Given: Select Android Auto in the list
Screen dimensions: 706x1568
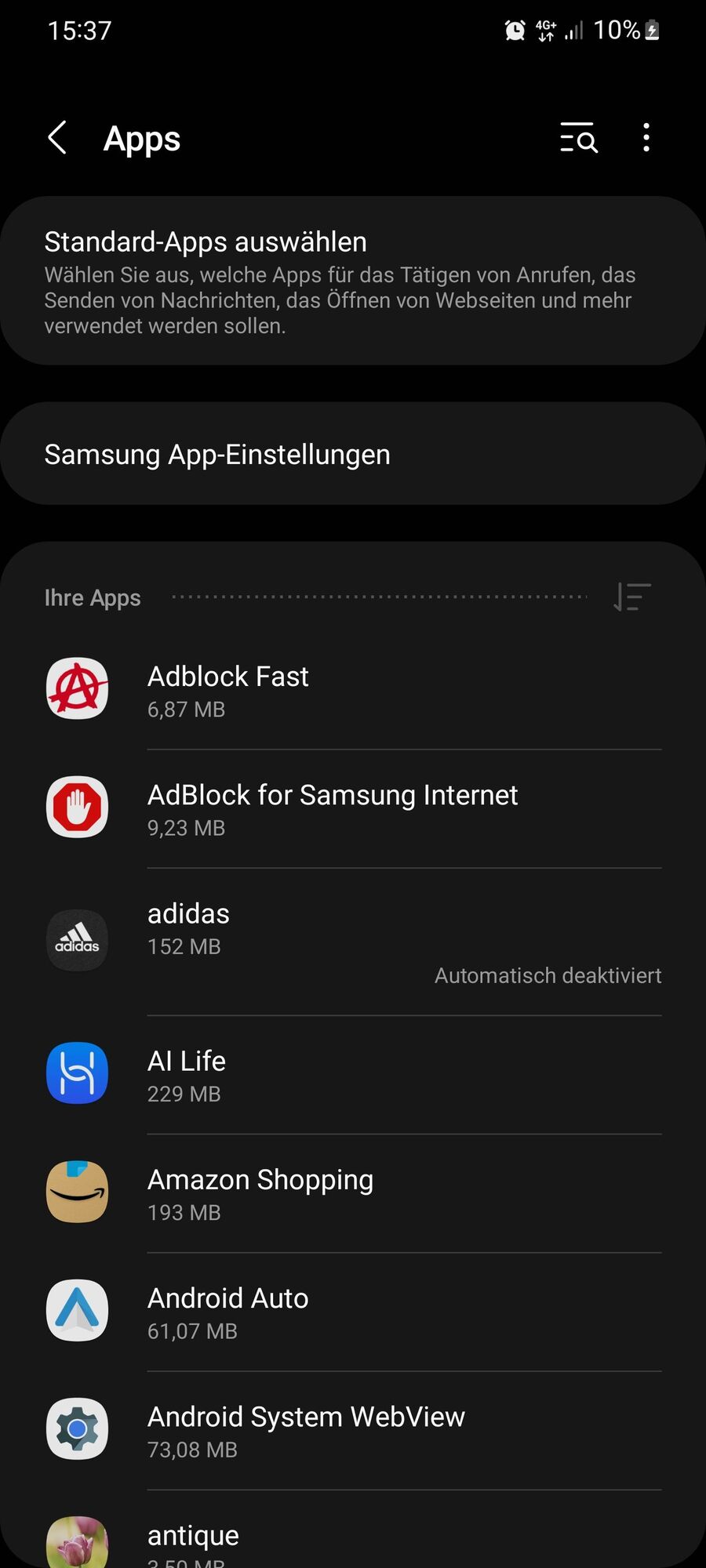Looking at the screenshot, I should [353, 1312].
